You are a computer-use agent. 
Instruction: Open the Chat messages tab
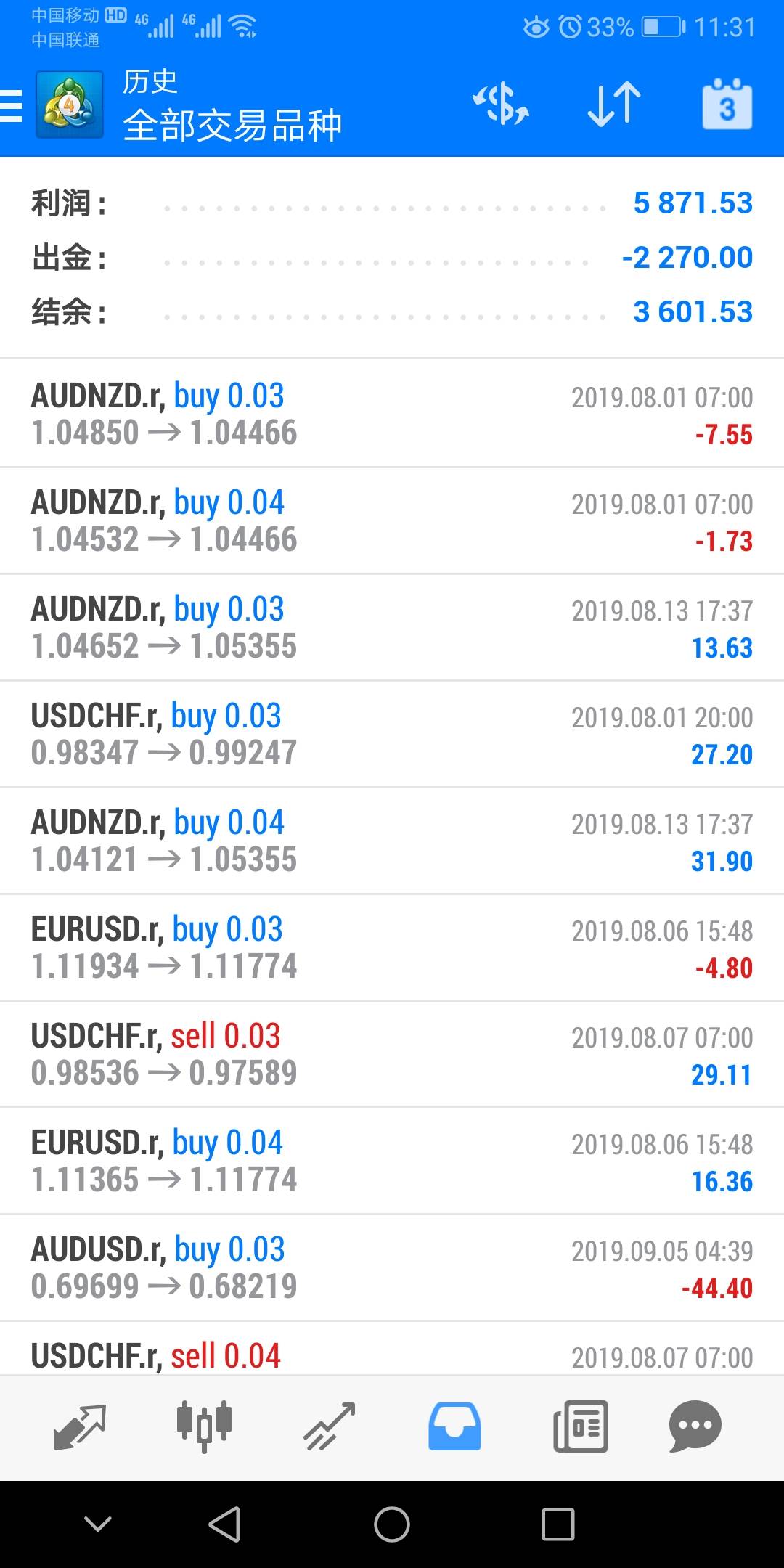[695, 1426]
